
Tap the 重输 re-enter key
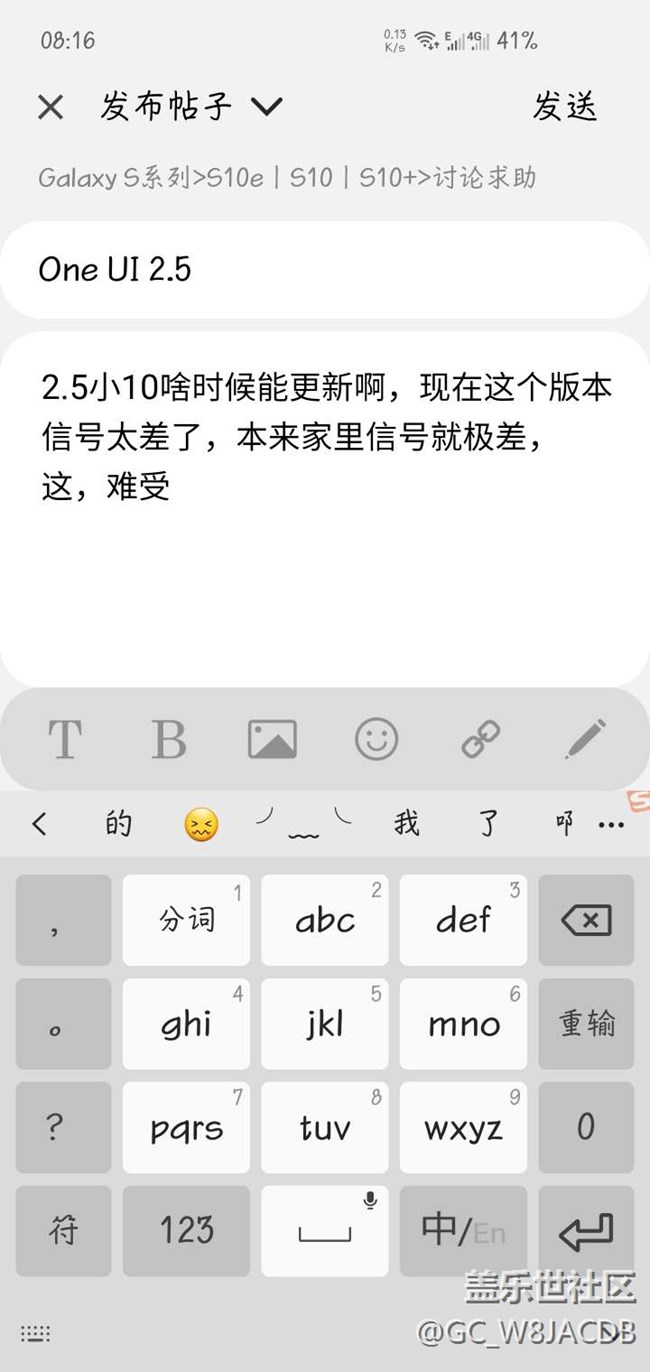coord(586,1024)
